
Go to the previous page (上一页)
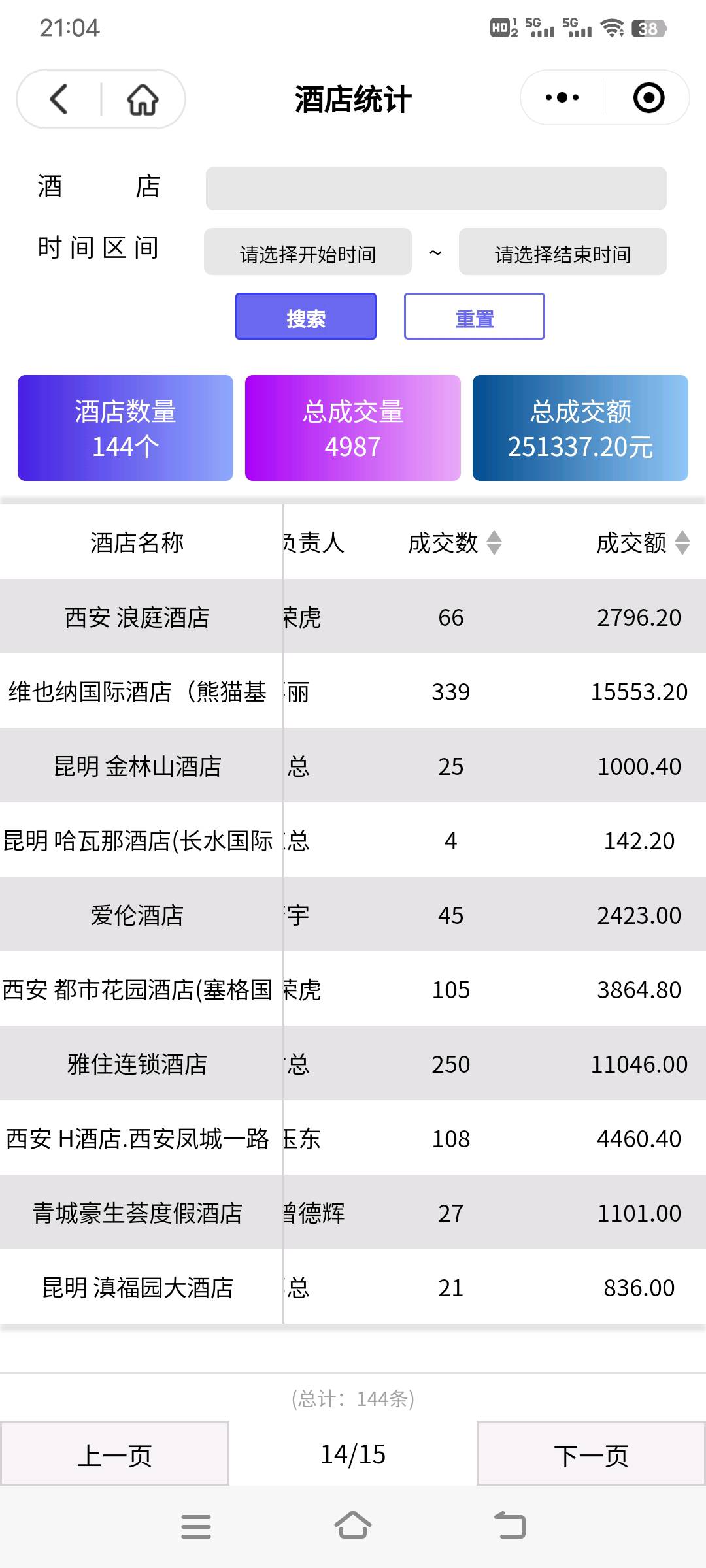click(x=114, y=1454)
